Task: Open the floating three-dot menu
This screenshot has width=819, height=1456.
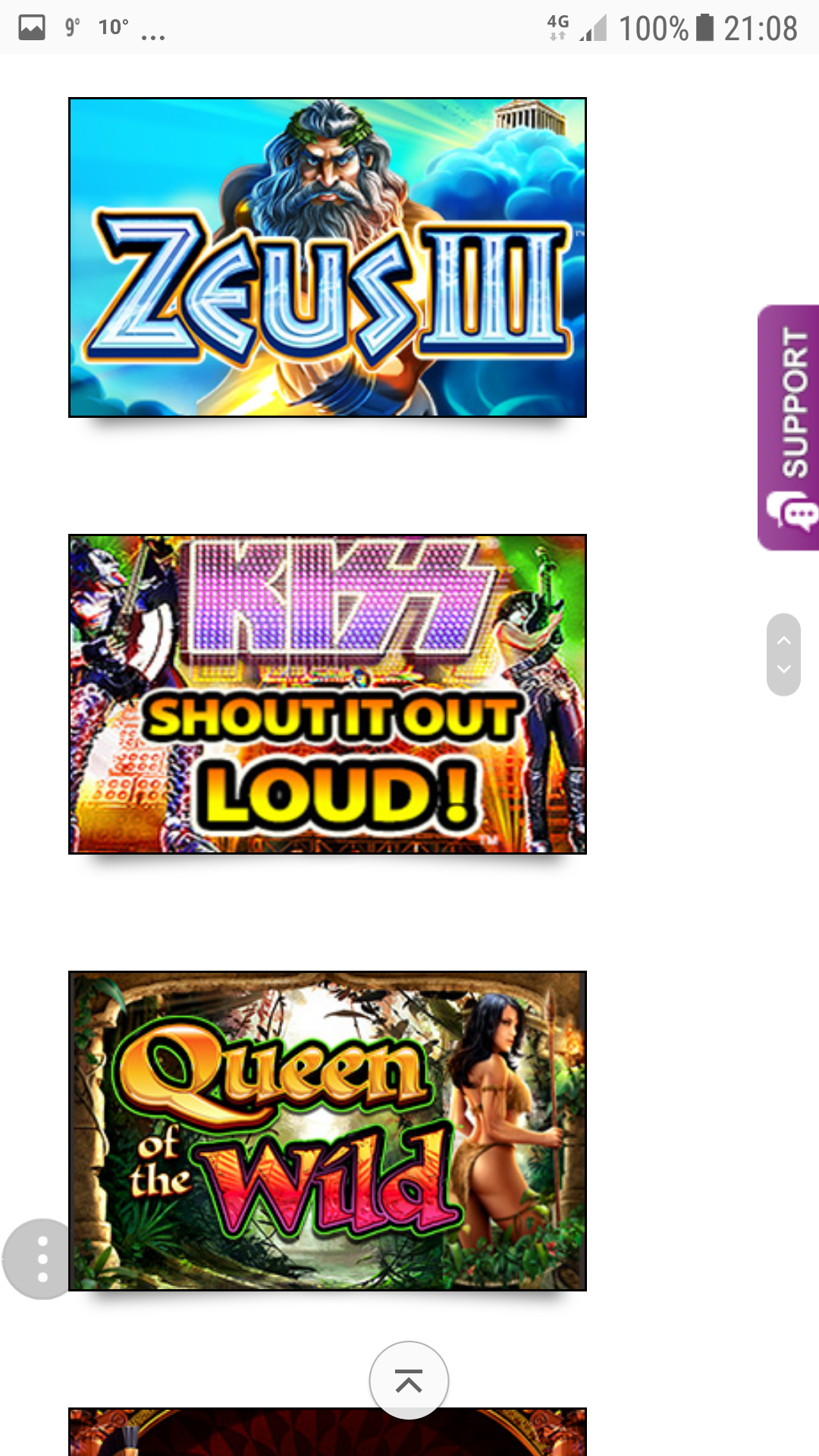Action: pyautogui.click(x=42, y=1259)
